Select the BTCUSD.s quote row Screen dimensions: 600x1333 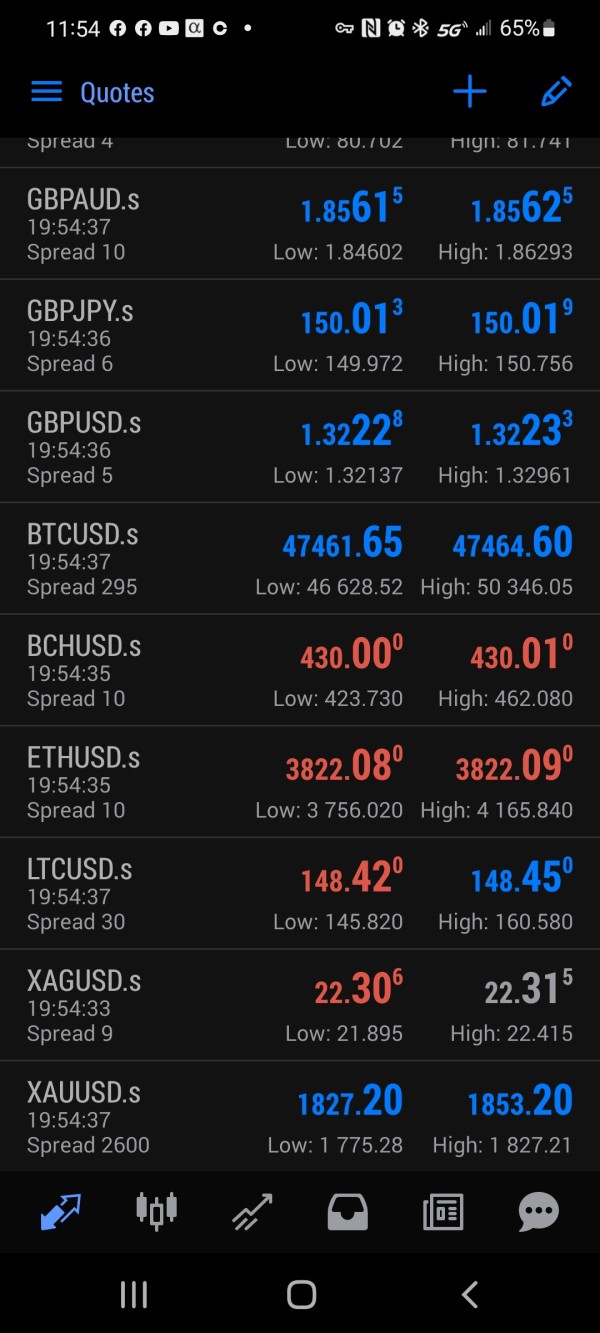[x=300, y=559]
